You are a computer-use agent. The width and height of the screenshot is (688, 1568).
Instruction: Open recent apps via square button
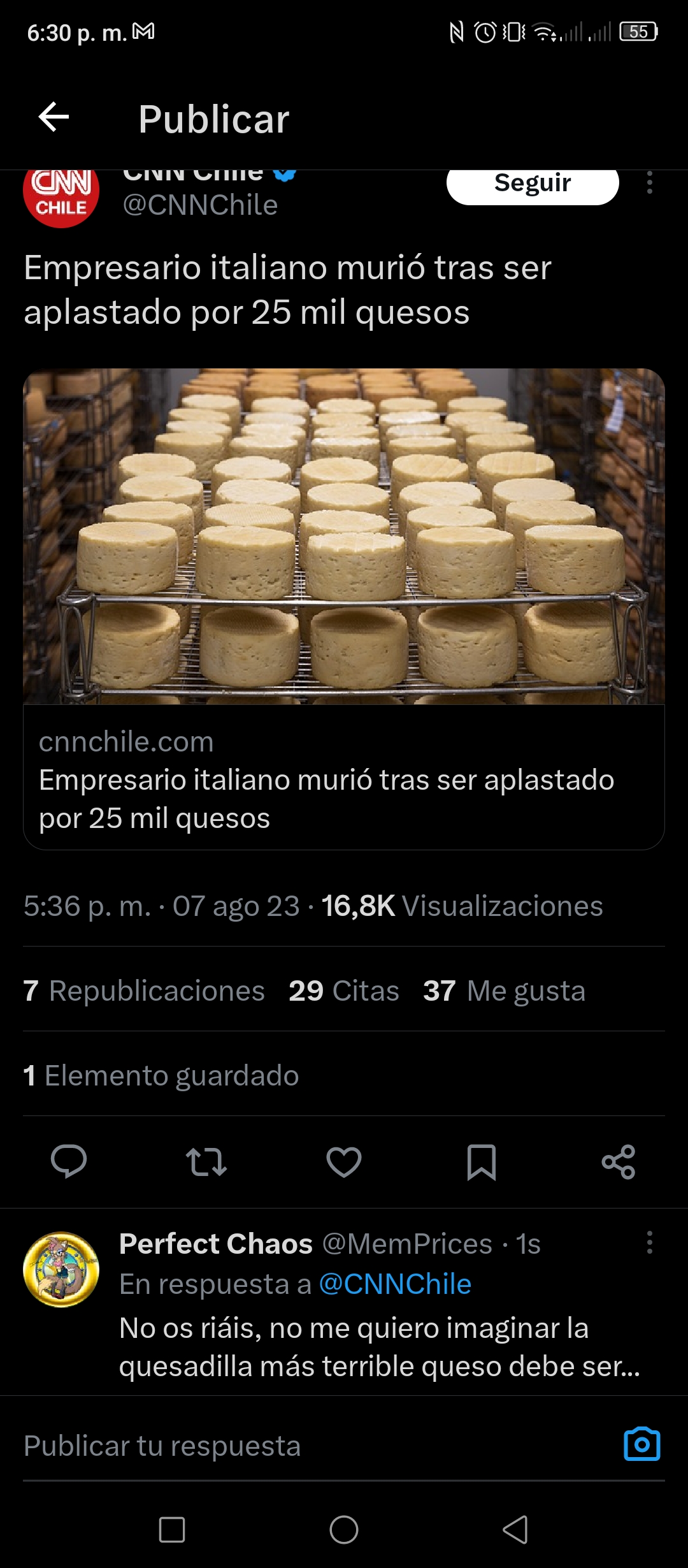[x=172, y=1529]
